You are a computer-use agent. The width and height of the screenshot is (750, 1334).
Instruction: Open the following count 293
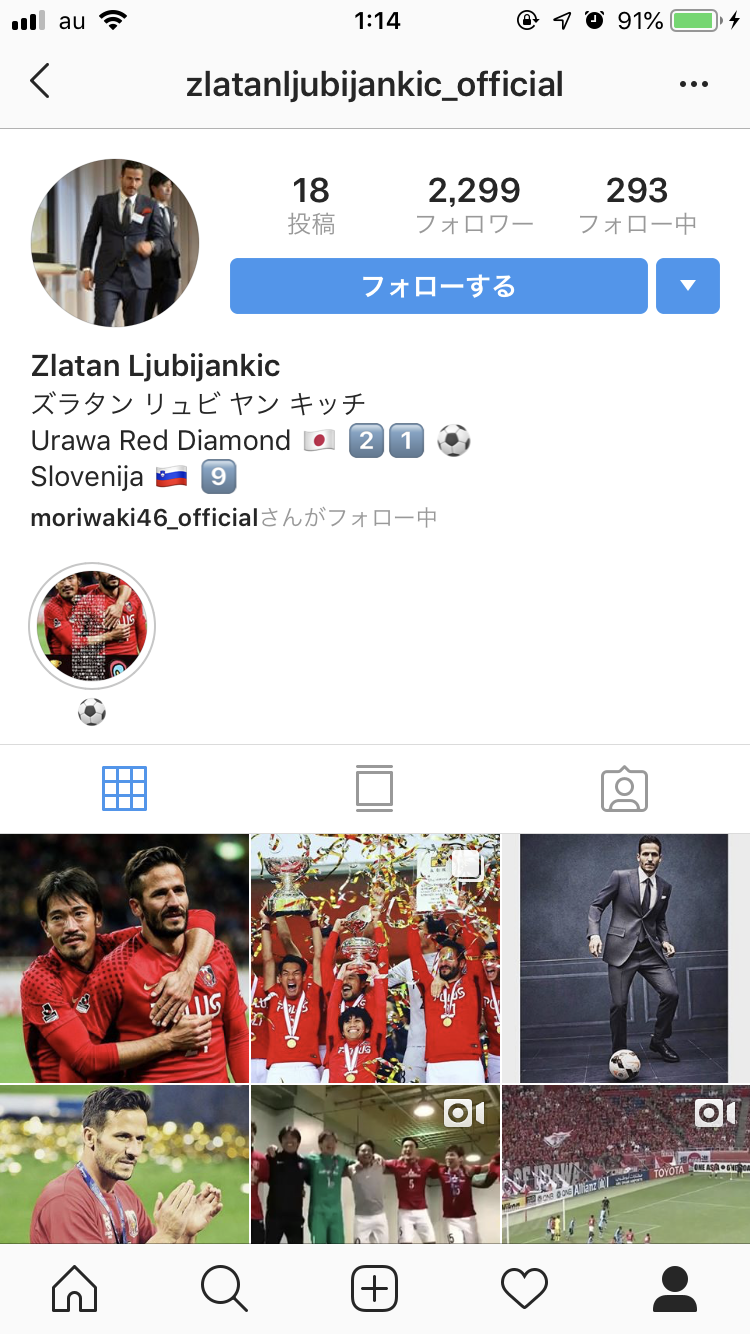coord(637,205)
